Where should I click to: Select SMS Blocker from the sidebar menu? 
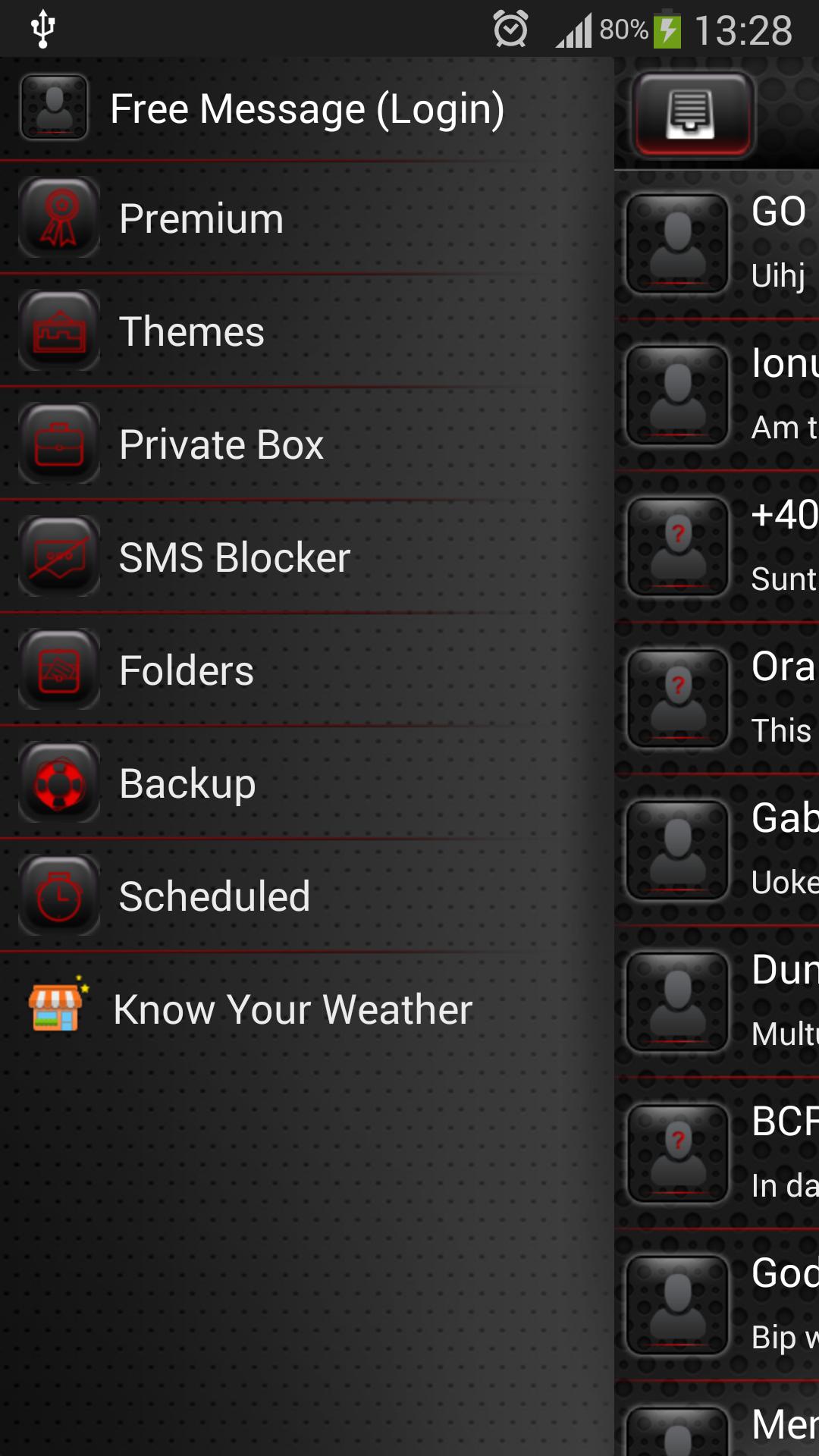pyautogui.click(x=235, y=557)
